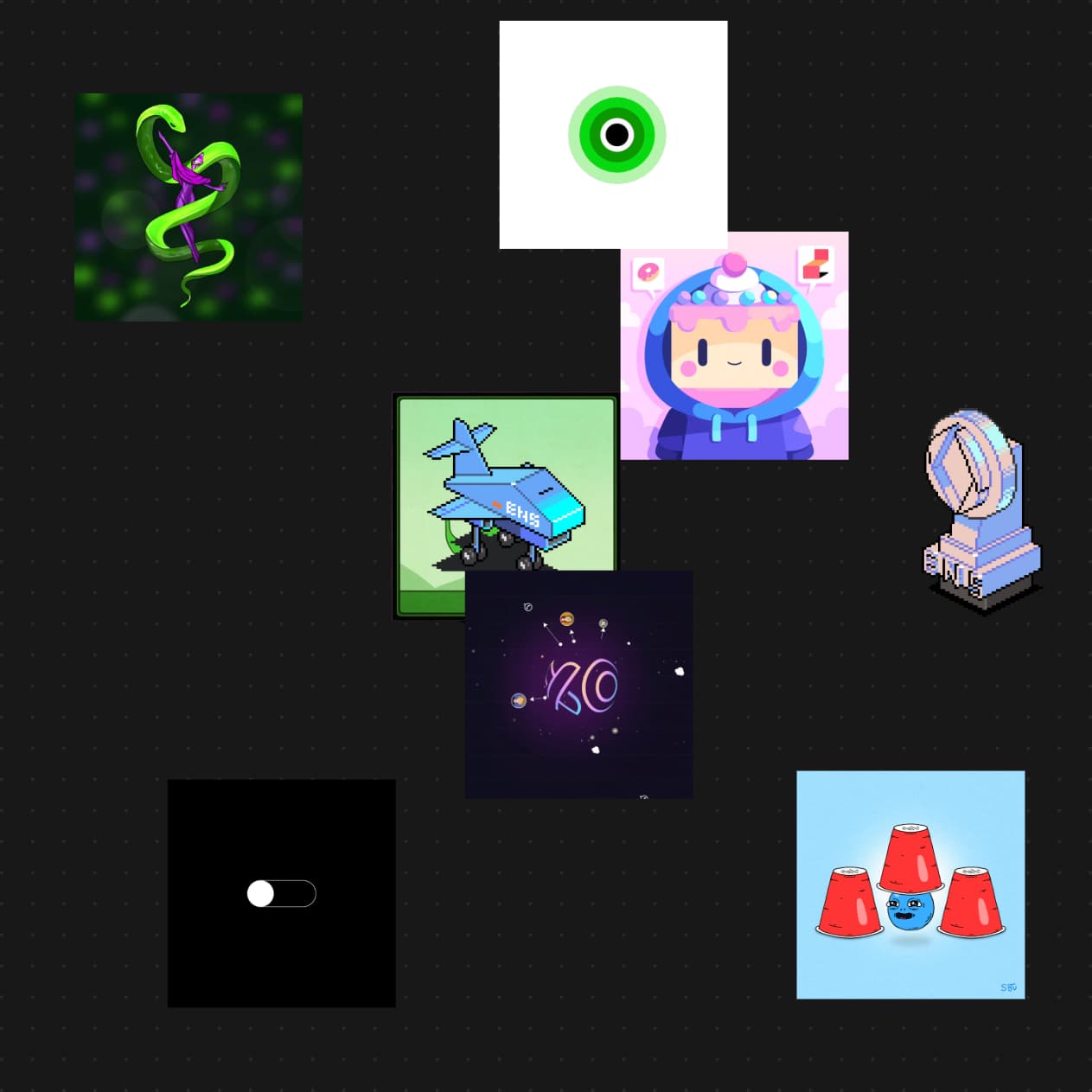This screenshot has width=1092, height=1092.
Task: Open the green snake artwork tile
Action: (188, 208)
